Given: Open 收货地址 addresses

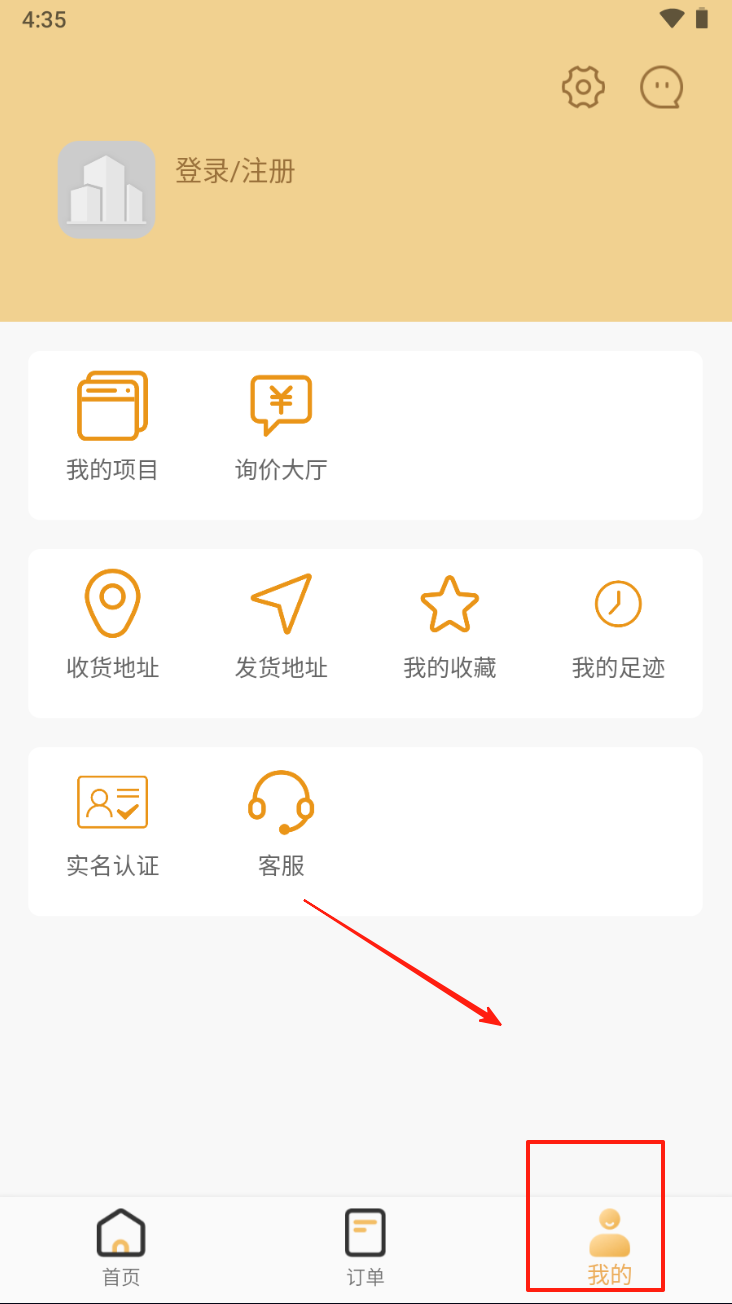Looking at the screenshot, I should 112,625.
